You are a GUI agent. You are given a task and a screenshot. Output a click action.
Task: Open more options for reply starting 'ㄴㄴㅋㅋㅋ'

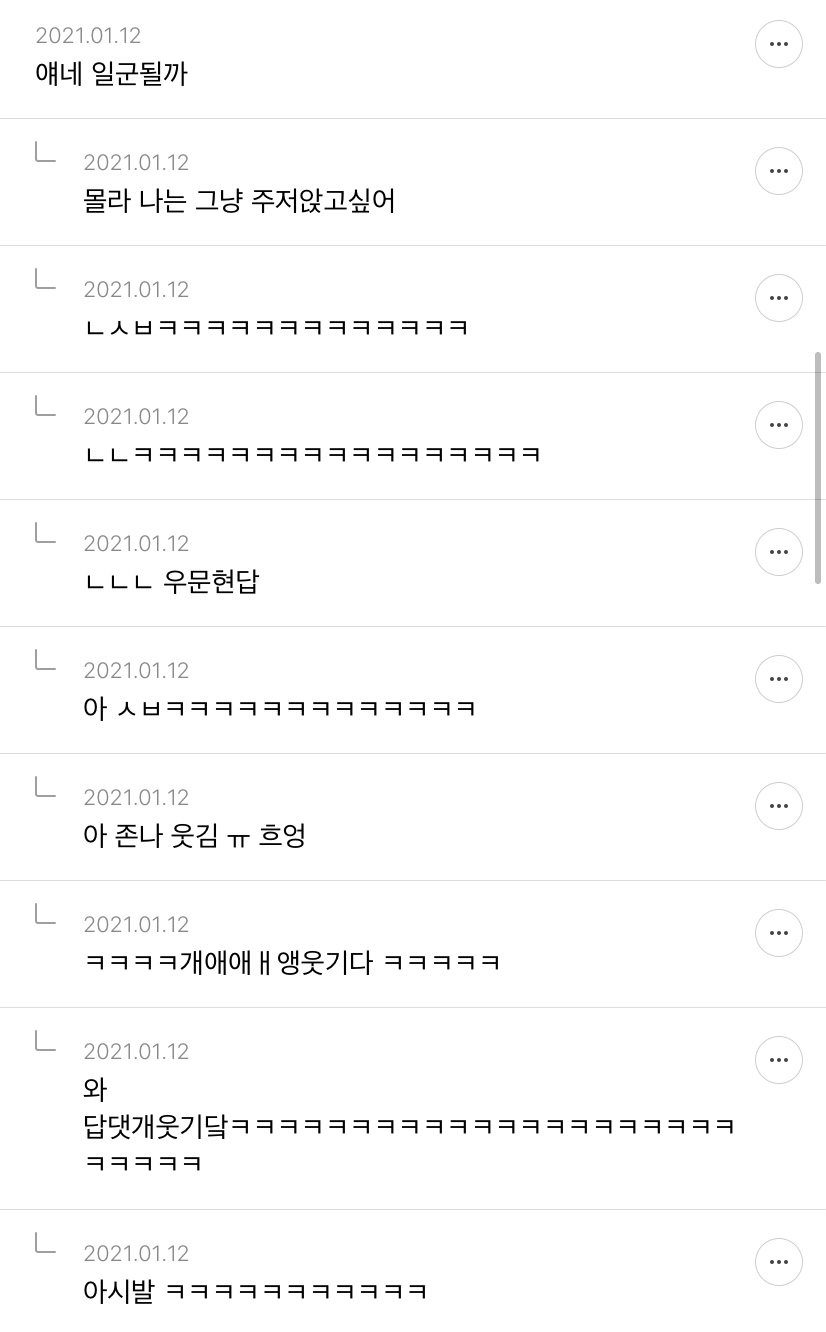point(778,425)
